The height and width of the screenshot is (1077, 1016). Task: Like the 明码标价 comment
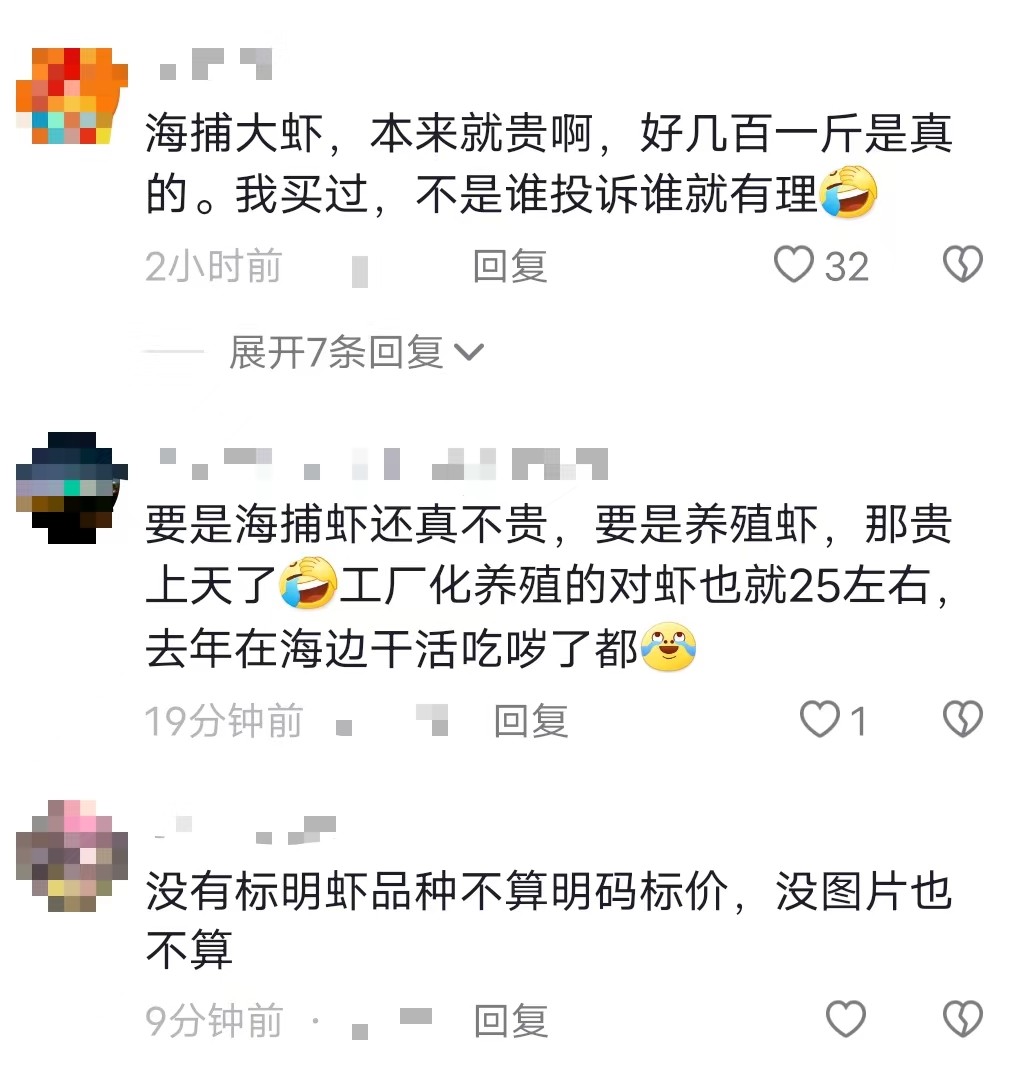coord(846,1020)
